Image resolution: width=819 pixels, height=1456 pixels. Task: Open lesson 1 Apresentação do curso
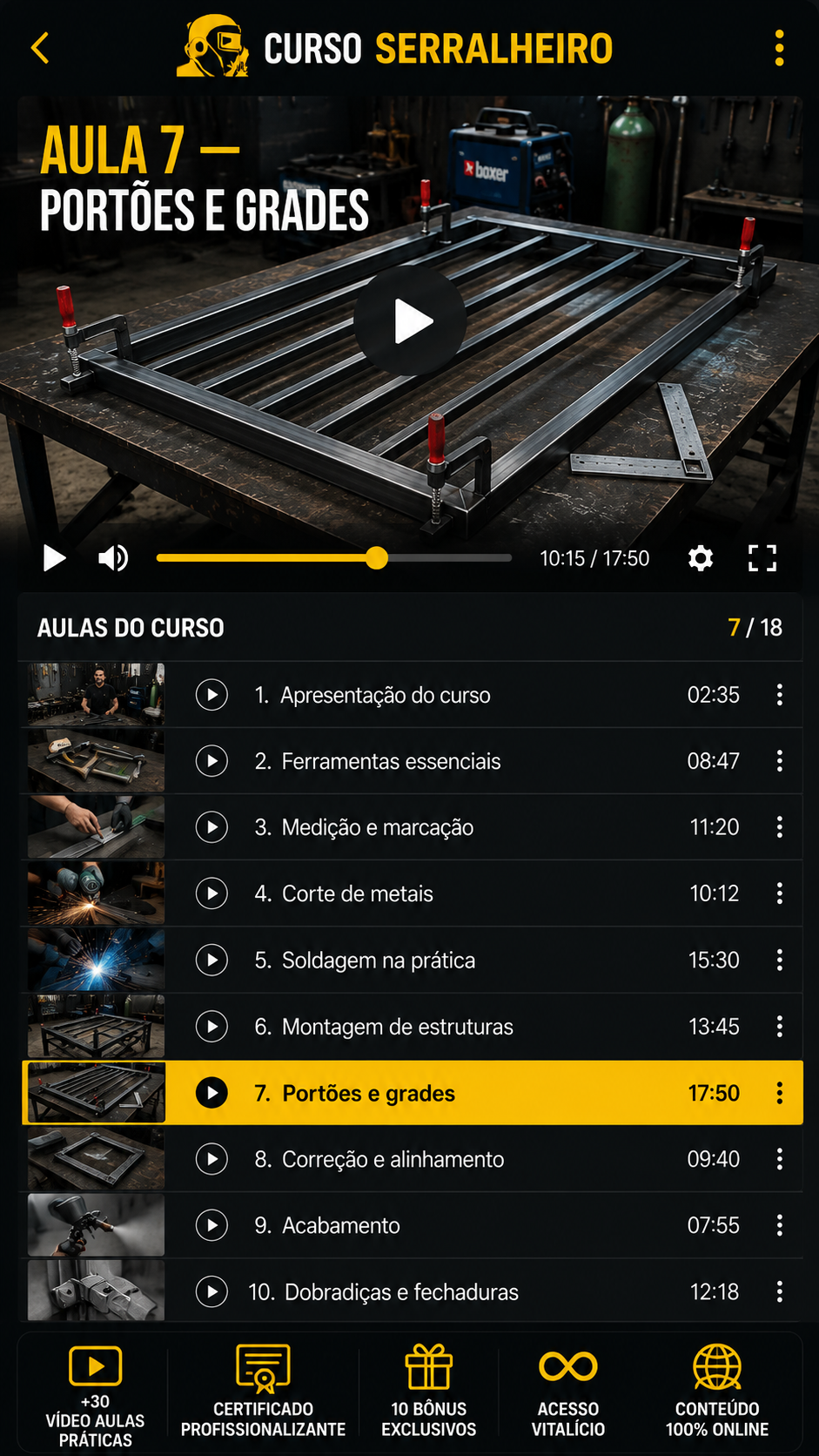411,695
